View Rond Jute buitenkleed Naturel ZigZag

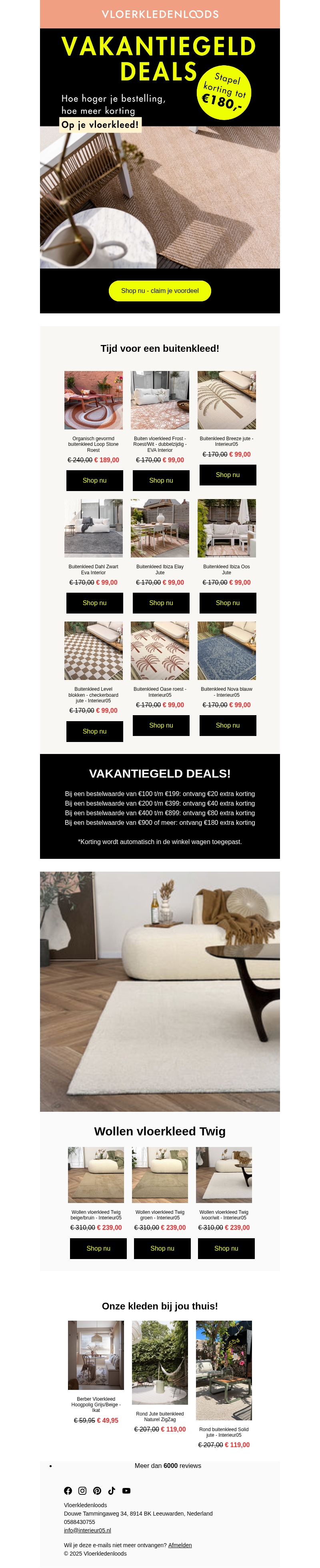(x=160, y=1362)
